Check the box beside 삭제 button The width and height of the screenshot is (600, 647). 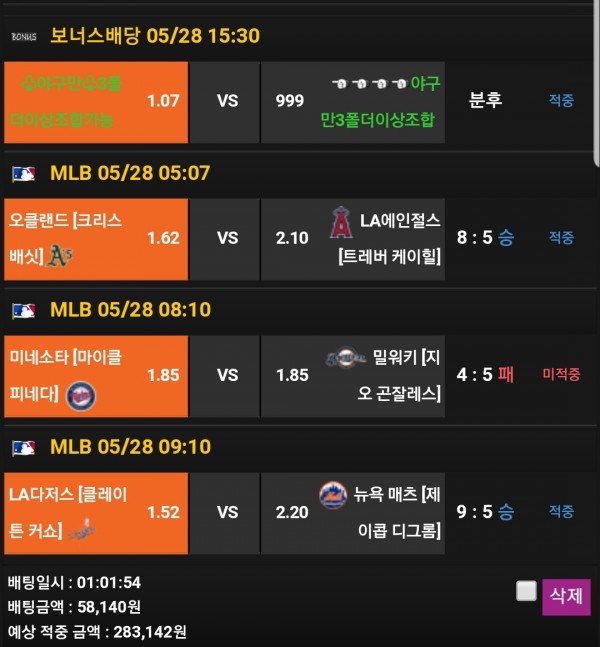click(526, 591)
